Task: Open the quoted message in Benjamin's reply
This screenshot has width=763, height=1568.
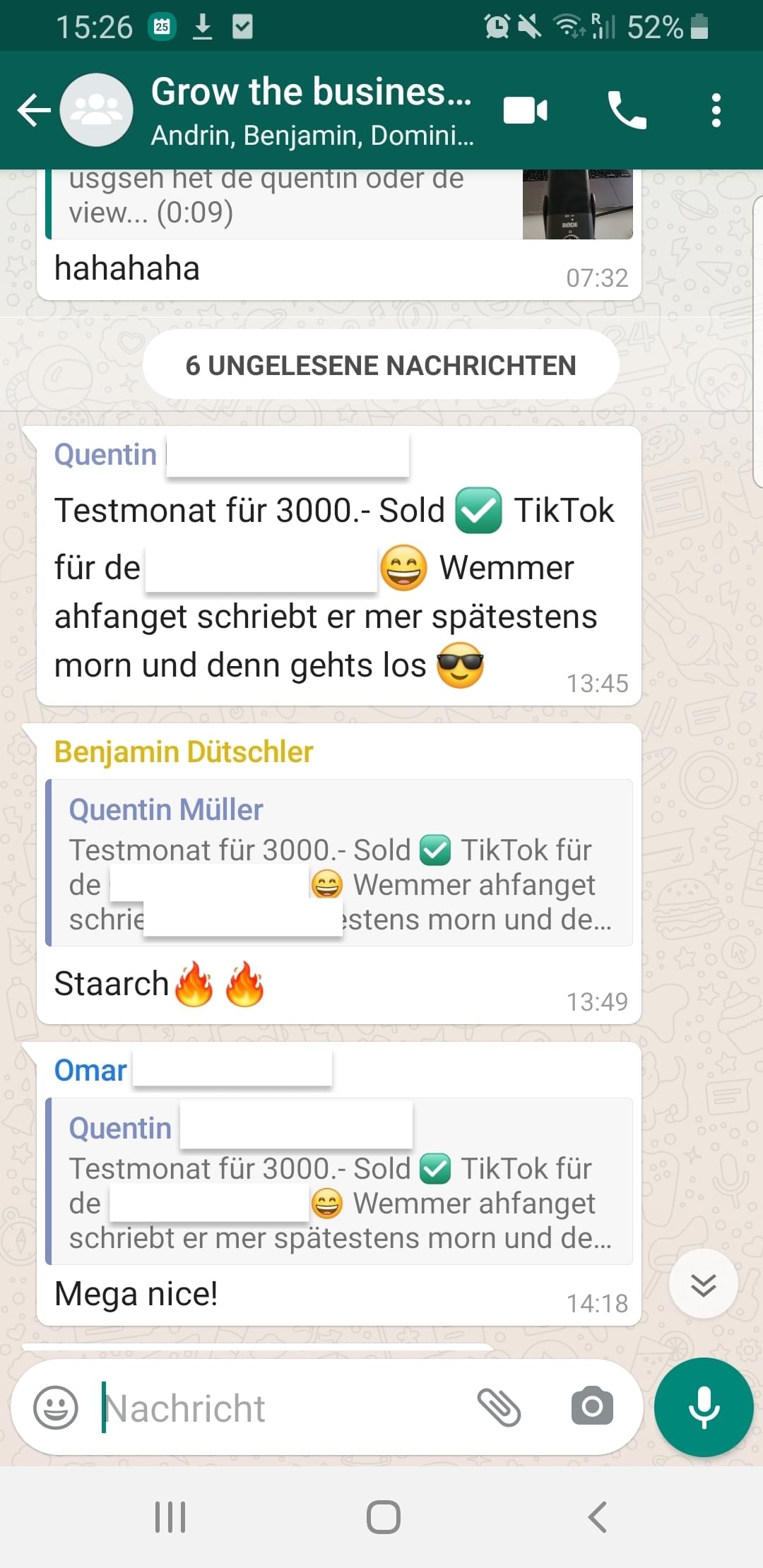Action: (339, 863)
